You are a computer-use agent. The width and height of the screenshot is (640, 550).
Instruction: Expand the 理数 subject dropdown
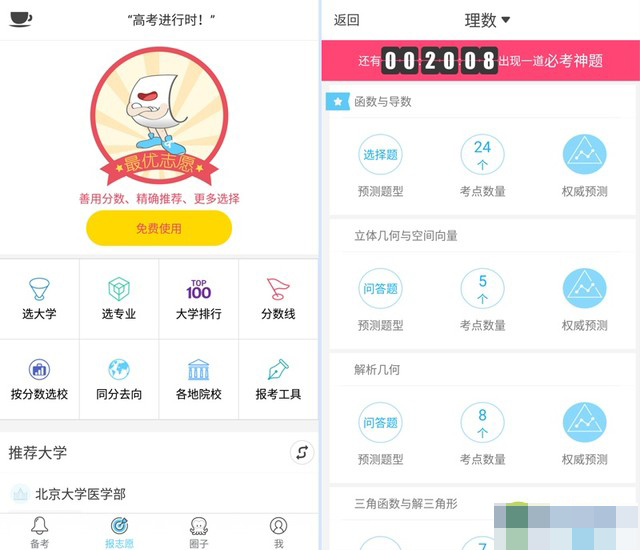tap(488, 20)
